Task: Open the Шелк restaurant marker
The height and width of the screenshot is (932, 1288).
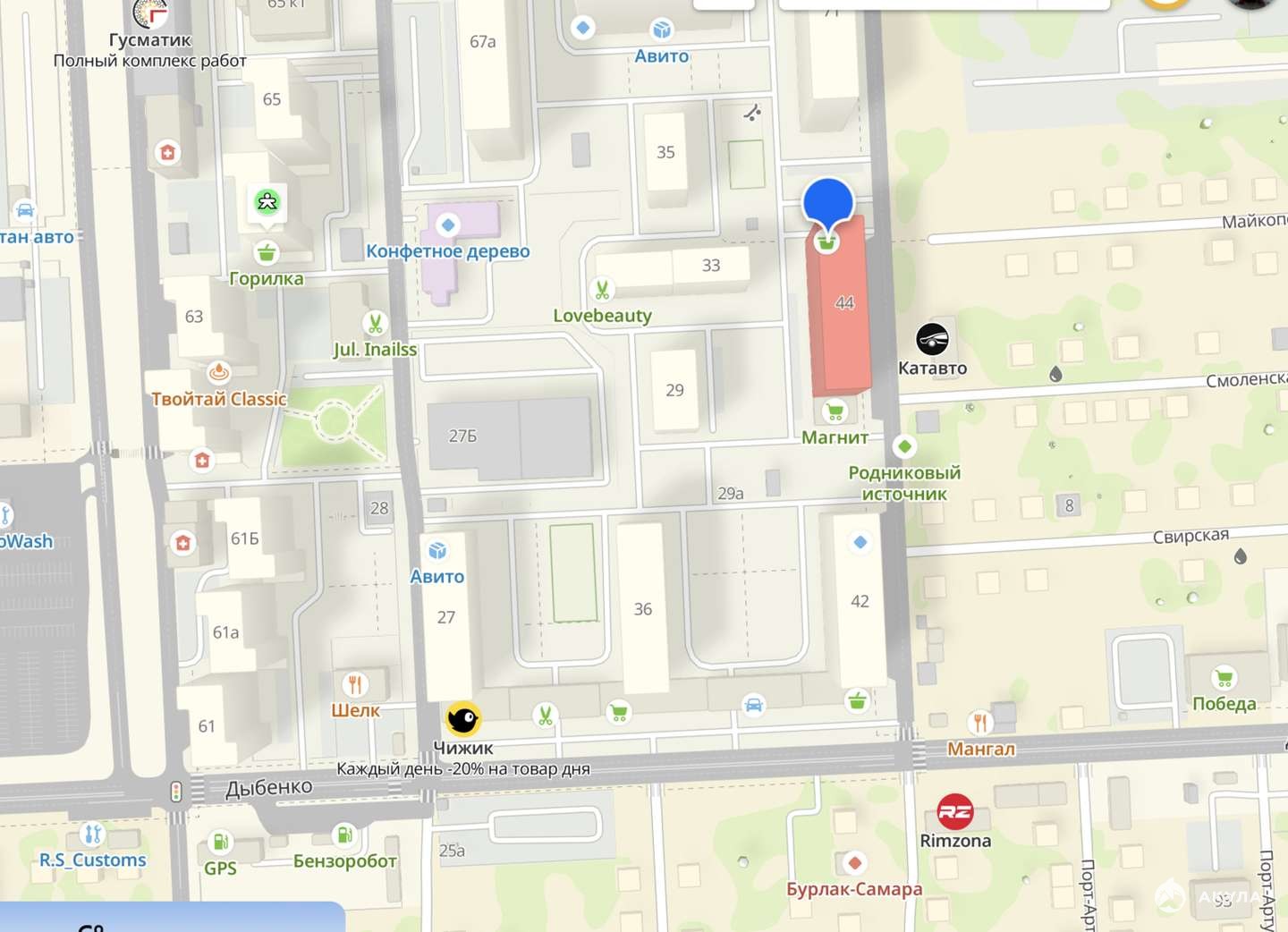Action: (355, 685)
